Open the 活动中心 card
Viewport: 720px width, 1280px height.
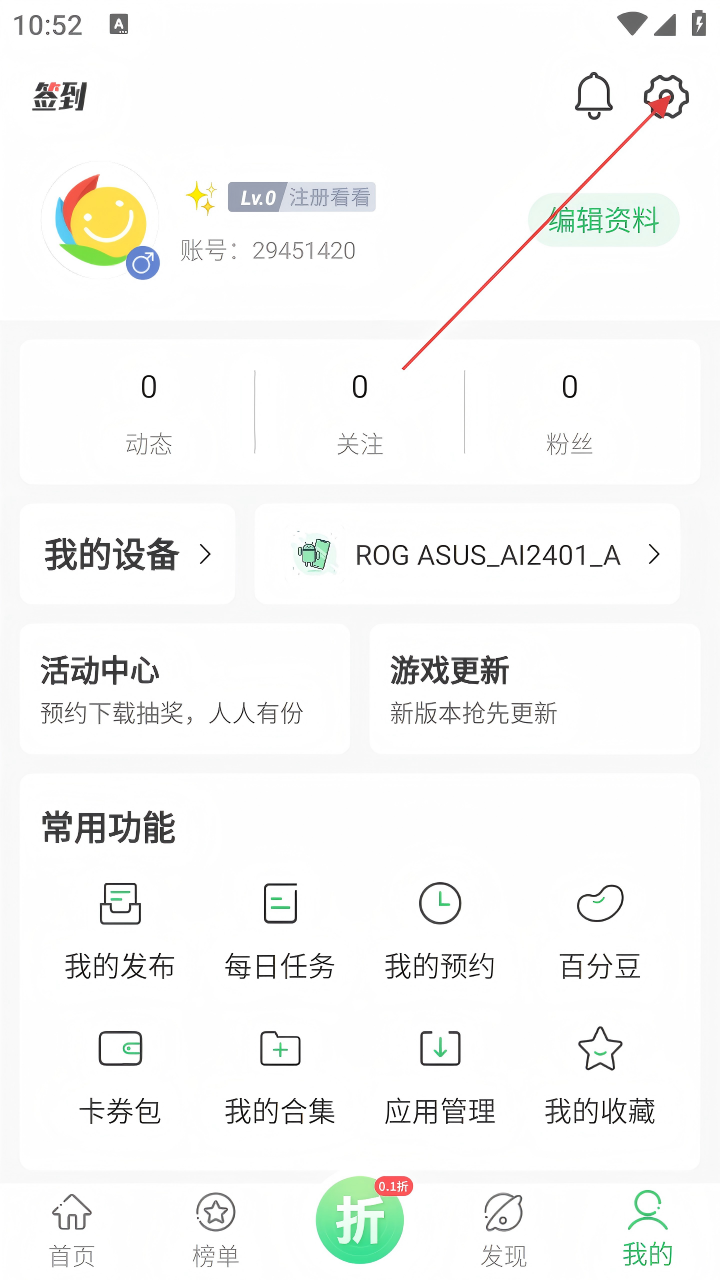[x=184, y=689]
